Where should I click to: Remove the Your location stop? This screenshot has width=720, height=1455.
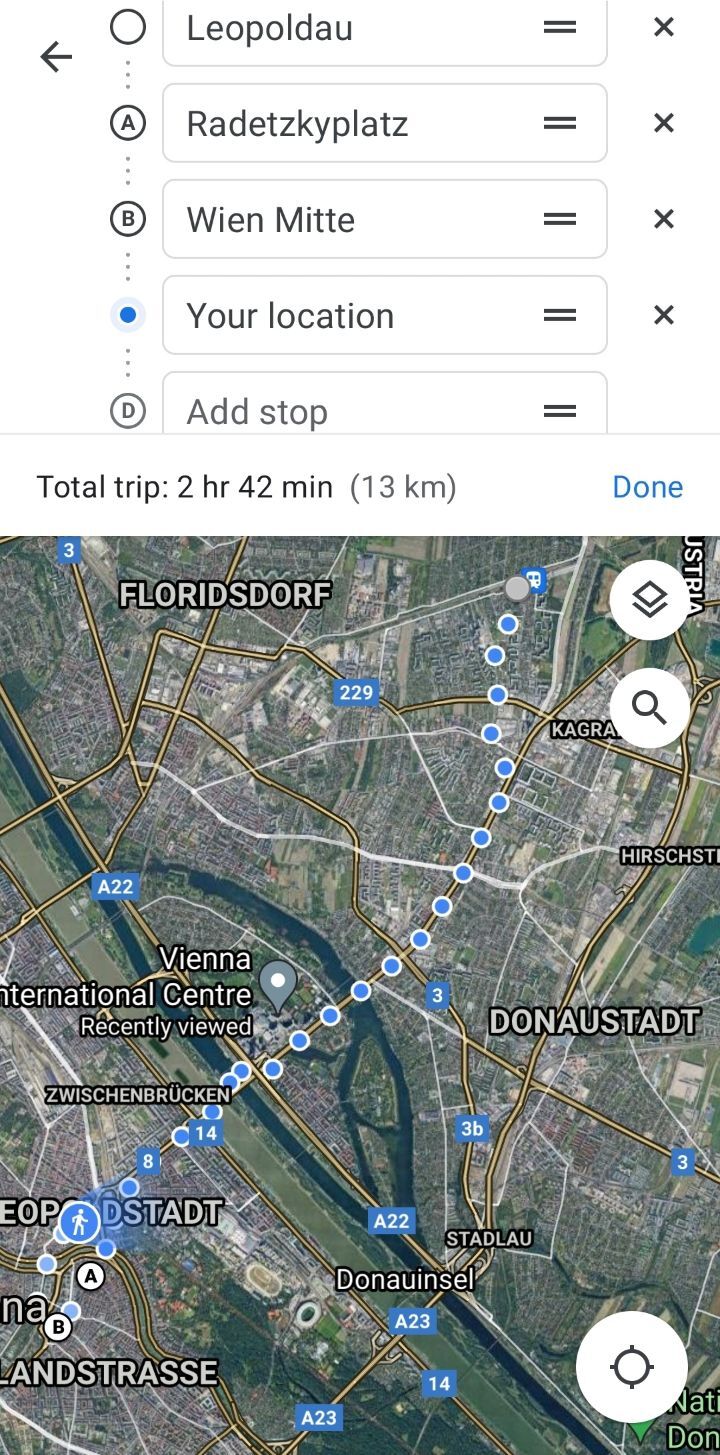click(663, 315)
